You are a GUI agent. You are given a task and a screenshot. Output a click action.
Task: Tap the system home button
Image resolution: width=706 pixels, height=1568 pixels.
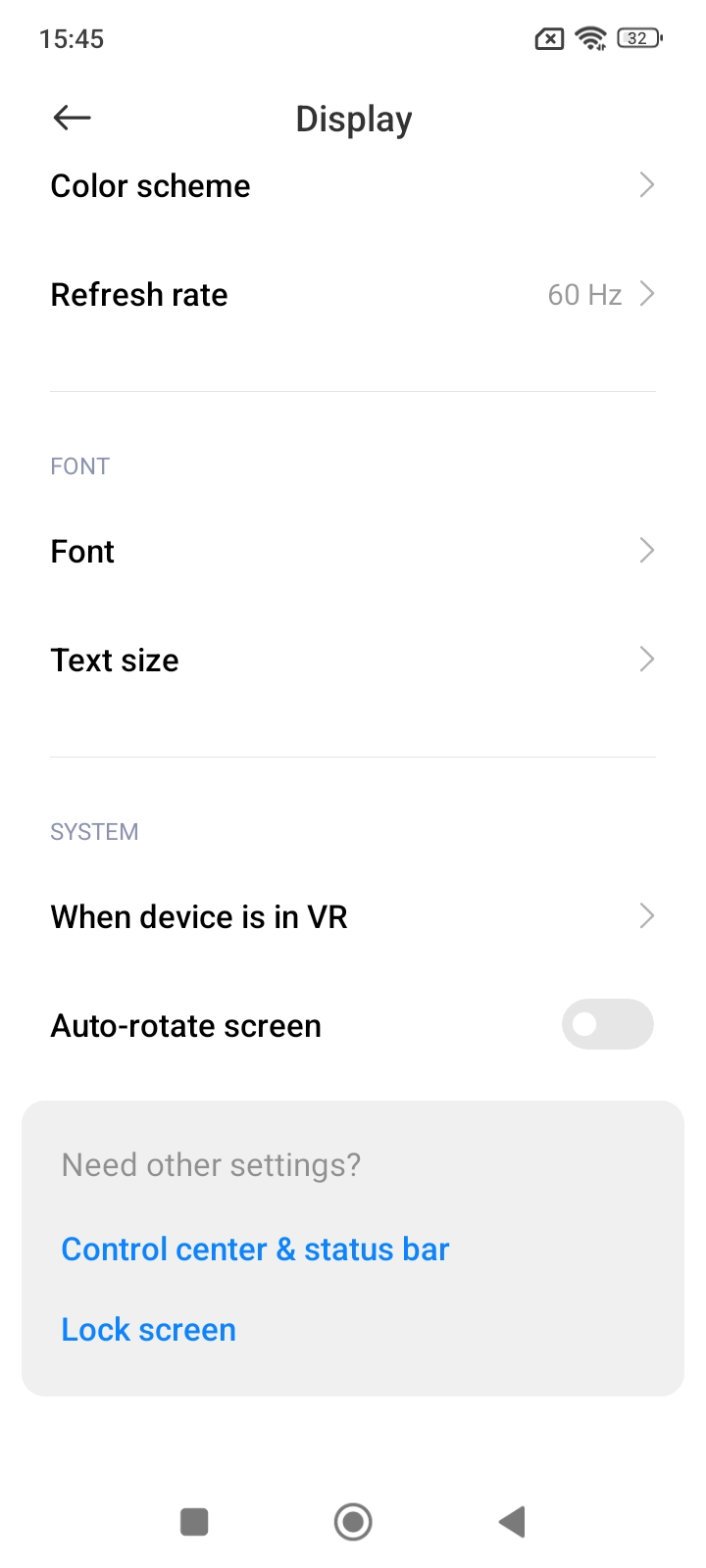click(x=353, y=1522)
